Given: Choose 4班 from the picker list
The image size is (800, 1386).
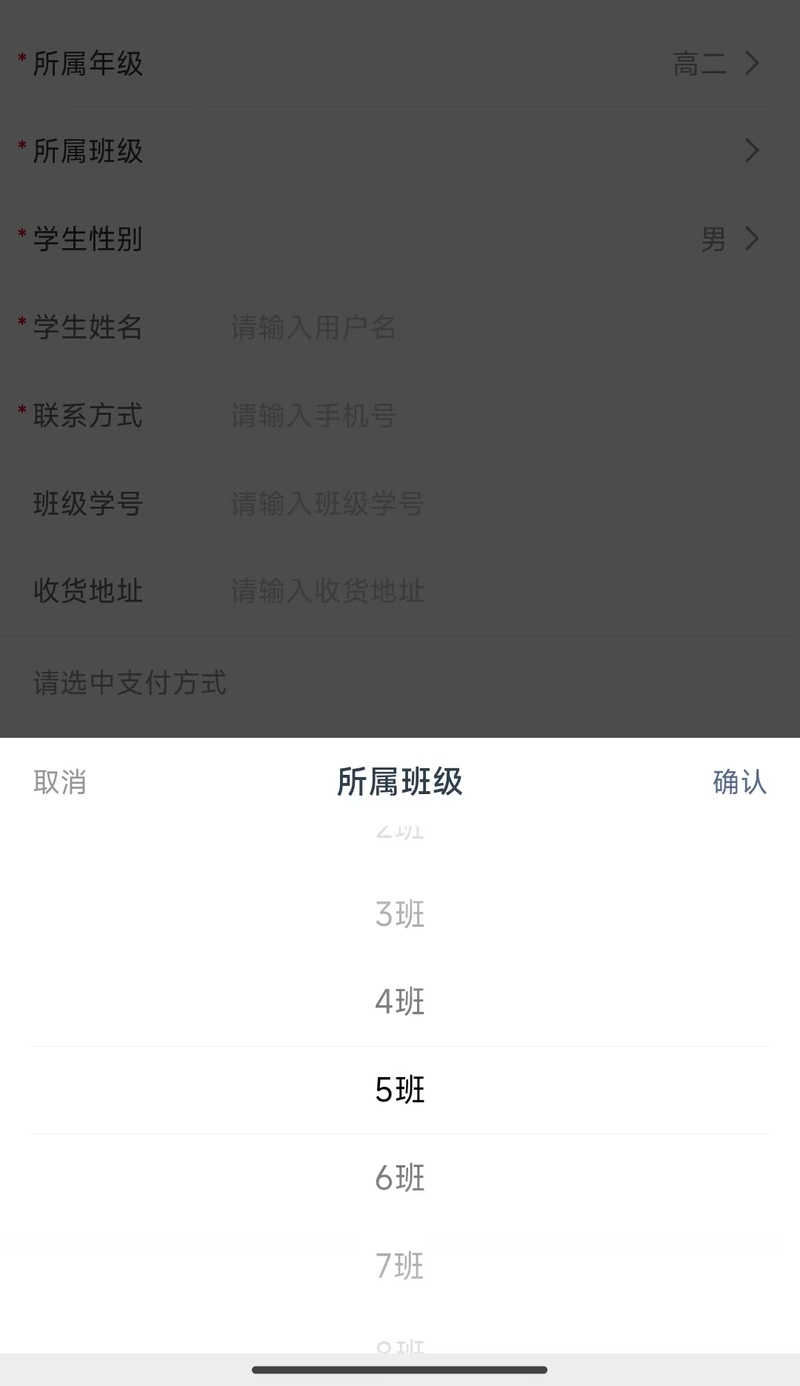Looking at the screenshot, I should 400,1002.
